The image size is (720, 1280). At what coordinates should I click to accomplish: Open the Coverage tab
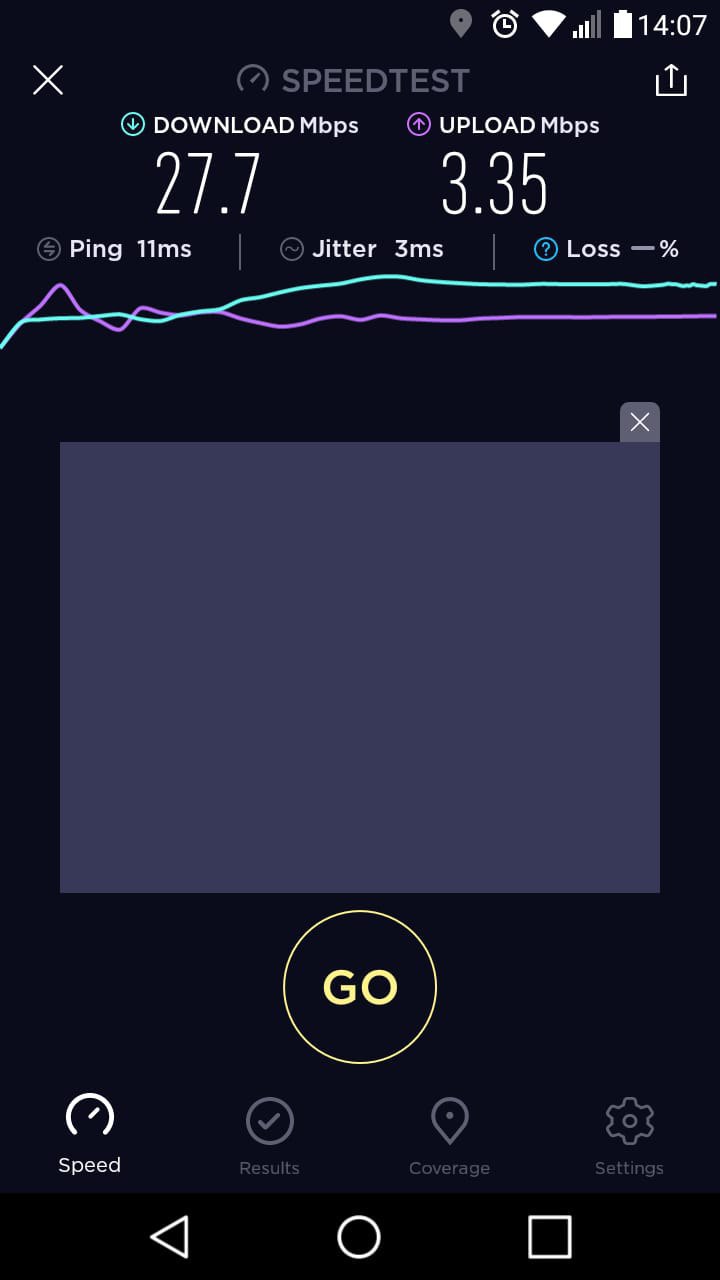[449, 1137]
